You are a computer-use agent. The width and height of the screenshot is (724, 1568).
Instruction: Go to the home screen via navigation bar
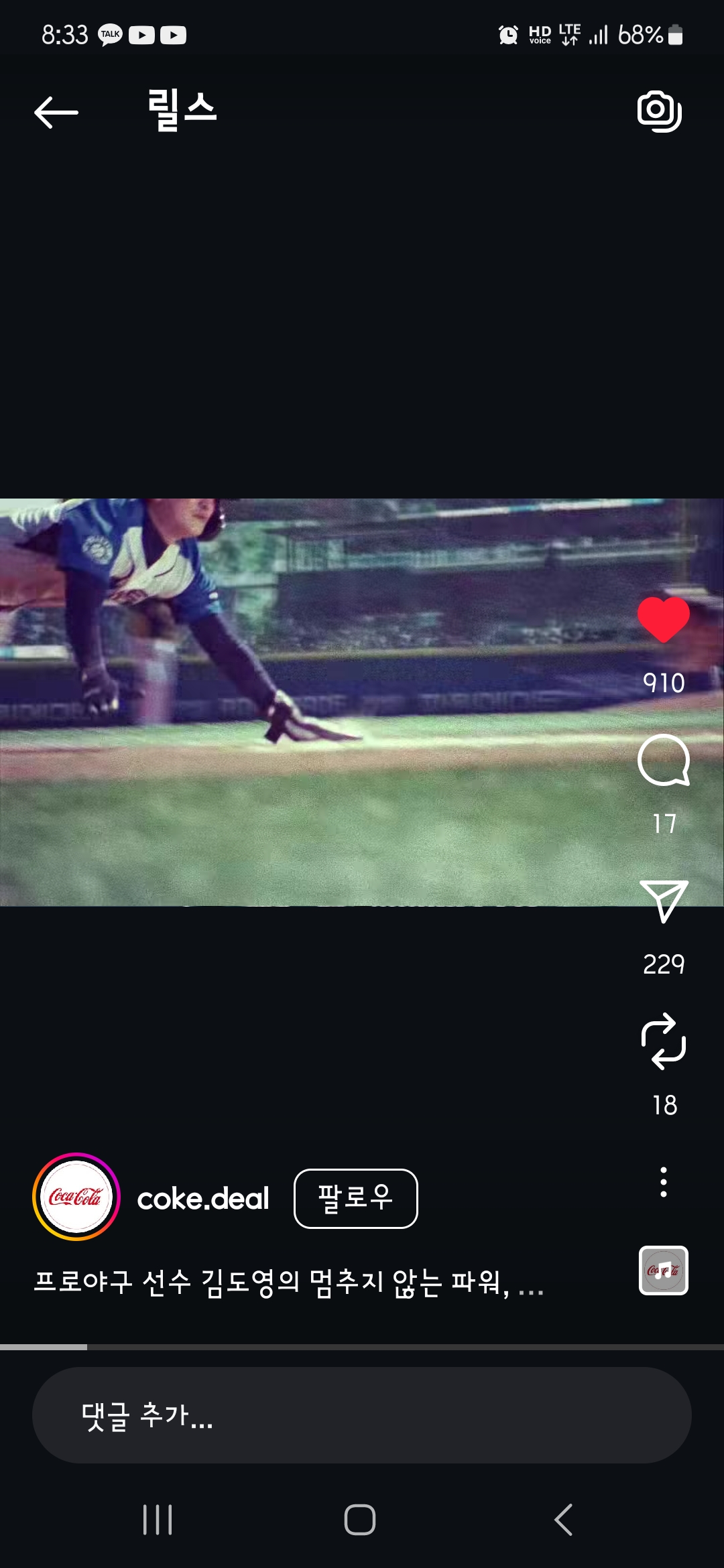(360, 1520)
